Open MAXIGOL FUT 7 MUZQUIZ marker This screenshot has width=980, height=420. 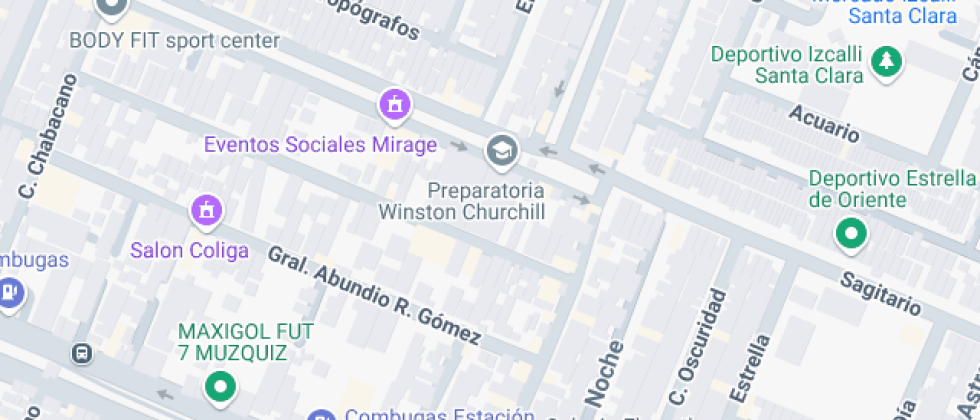[220, 385]
